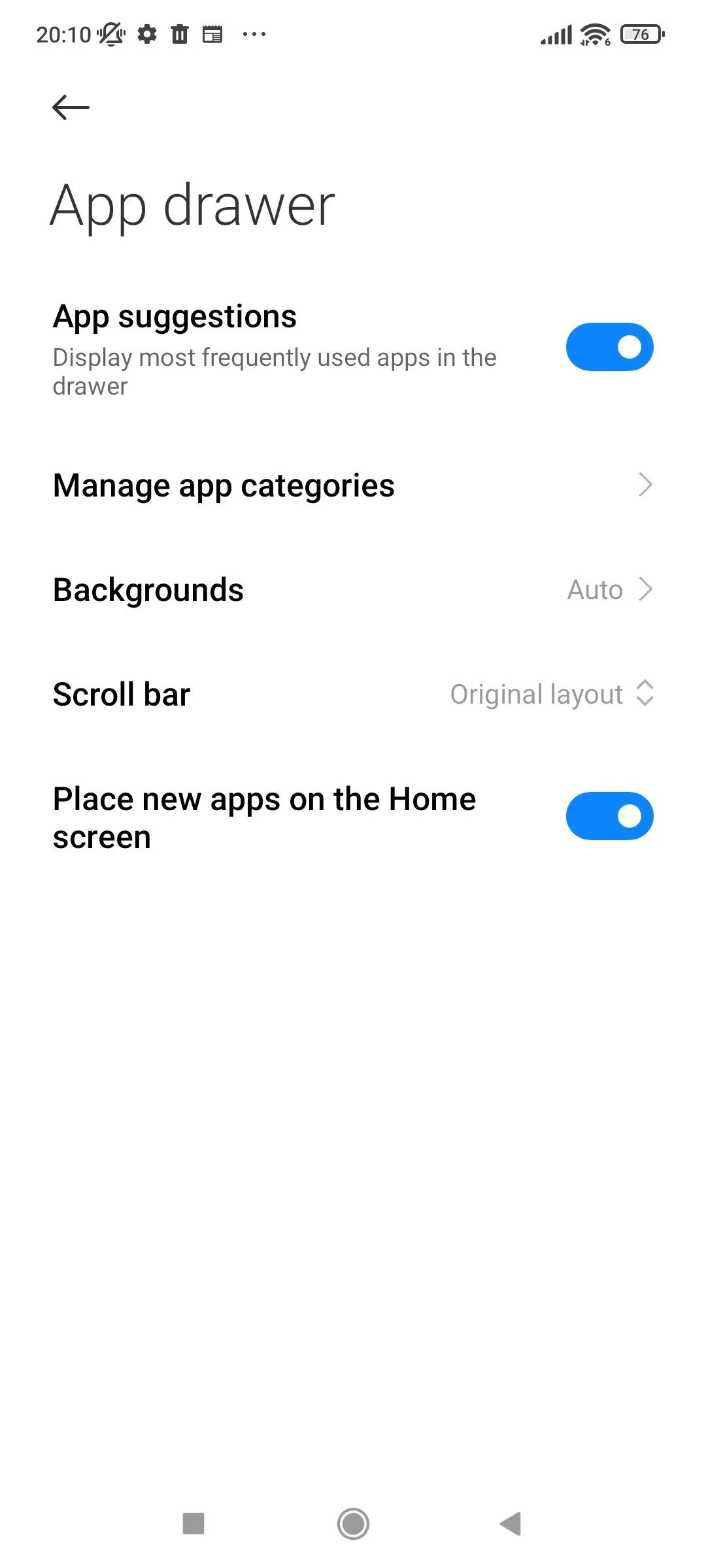Open Manage app categories
This screenshot has height=1568, width=706.
[x=353, y=485]
